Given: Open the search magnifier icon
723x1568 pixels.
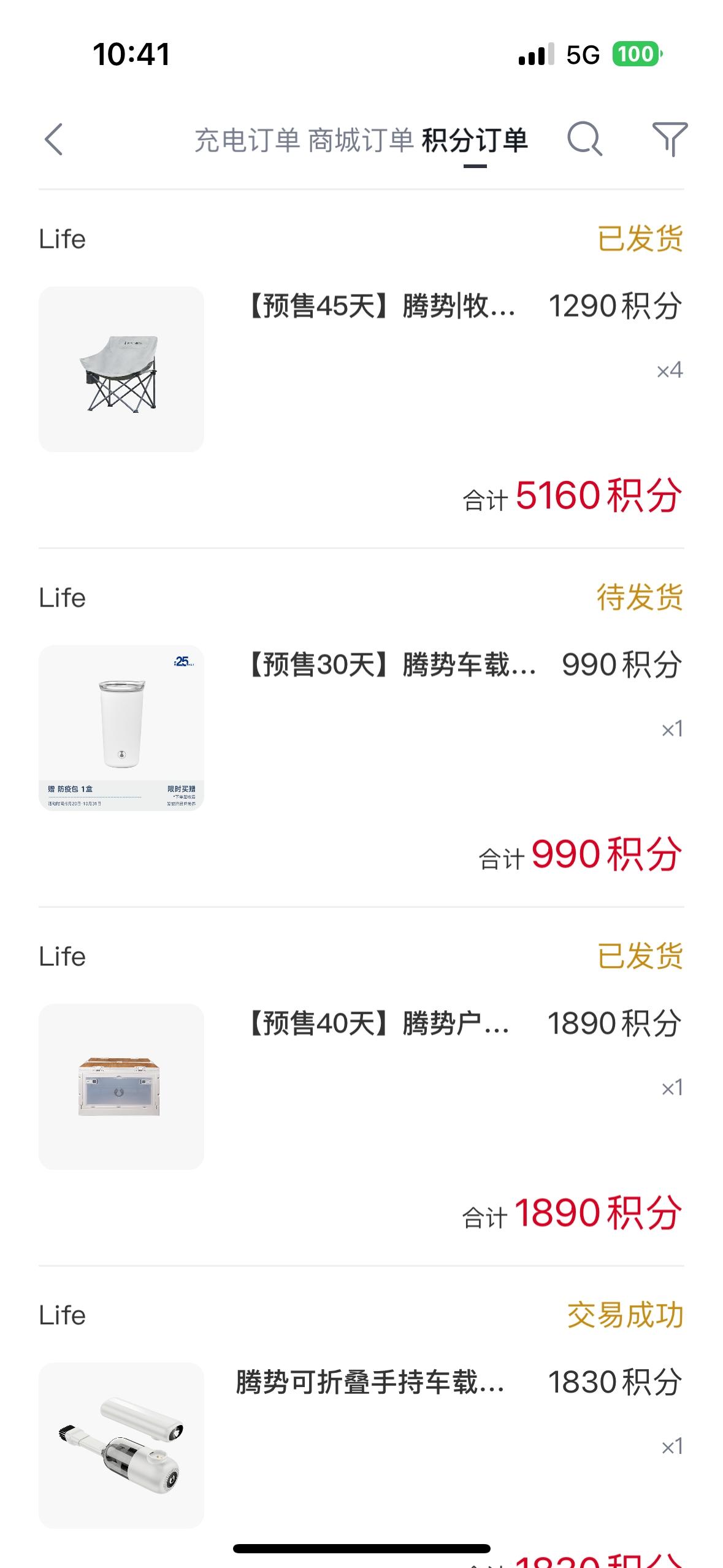Looking at the screenshot, I should click(x=584, y=139).
